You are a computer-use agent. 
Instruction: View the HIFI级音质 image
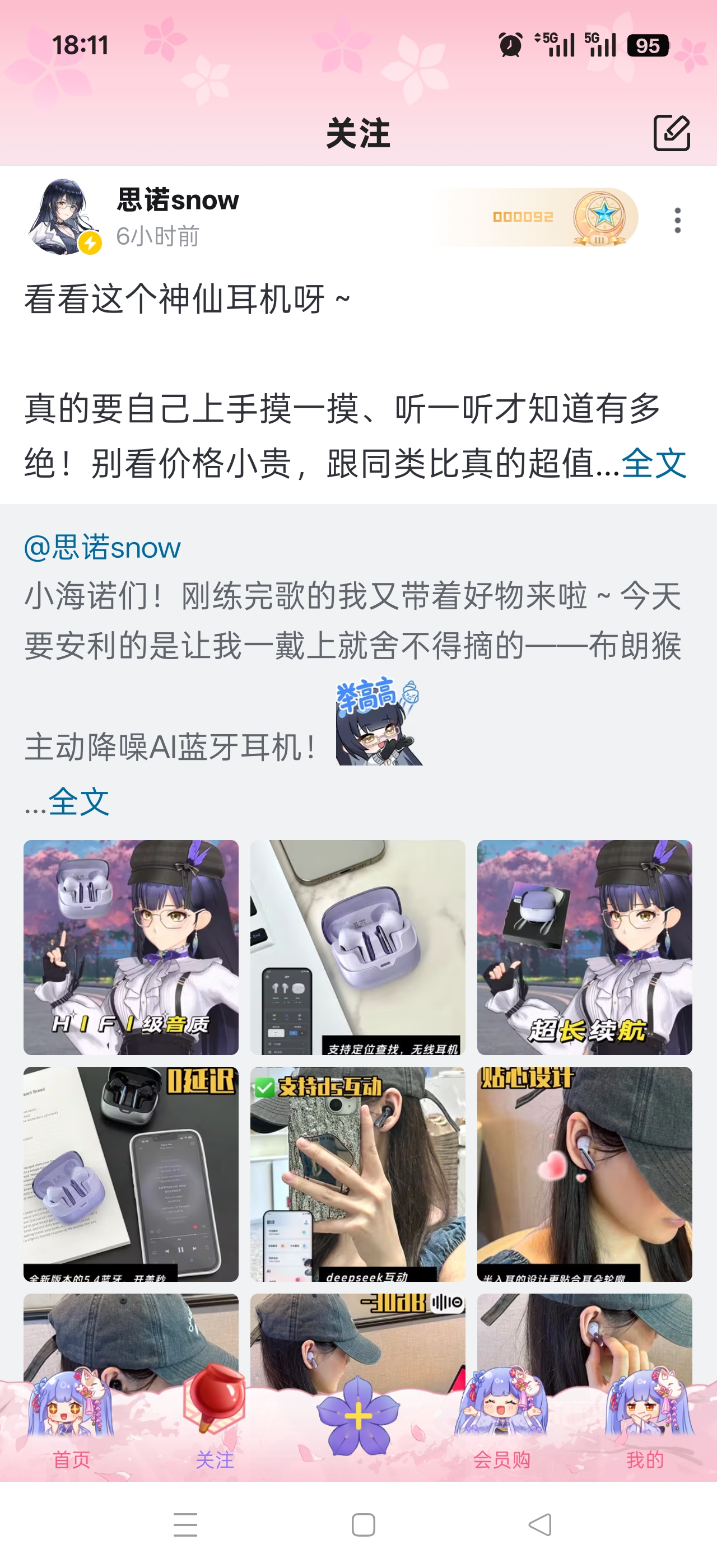[131, 947]
